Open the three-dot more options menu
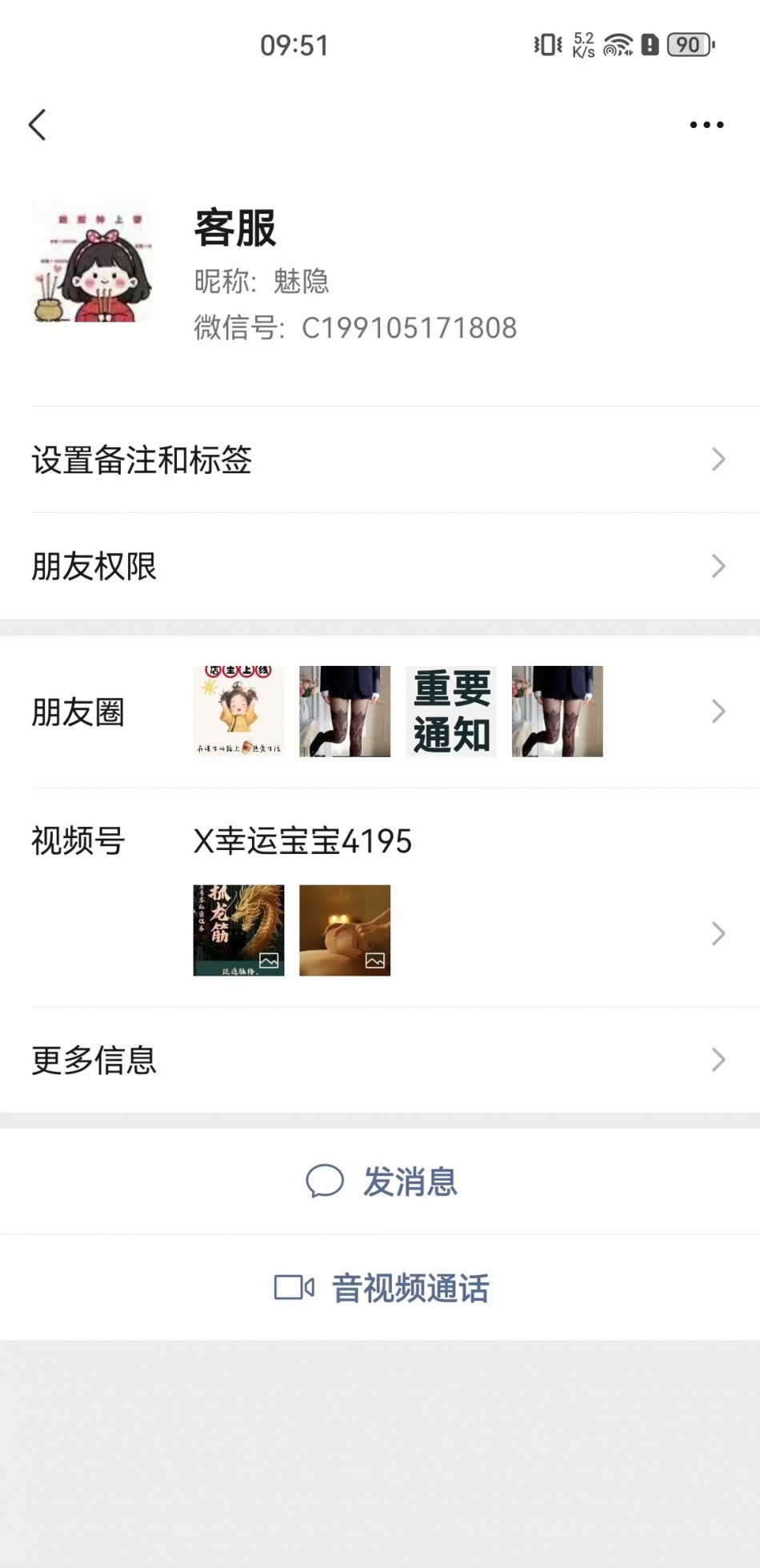760x1568 pixels. 706,125
